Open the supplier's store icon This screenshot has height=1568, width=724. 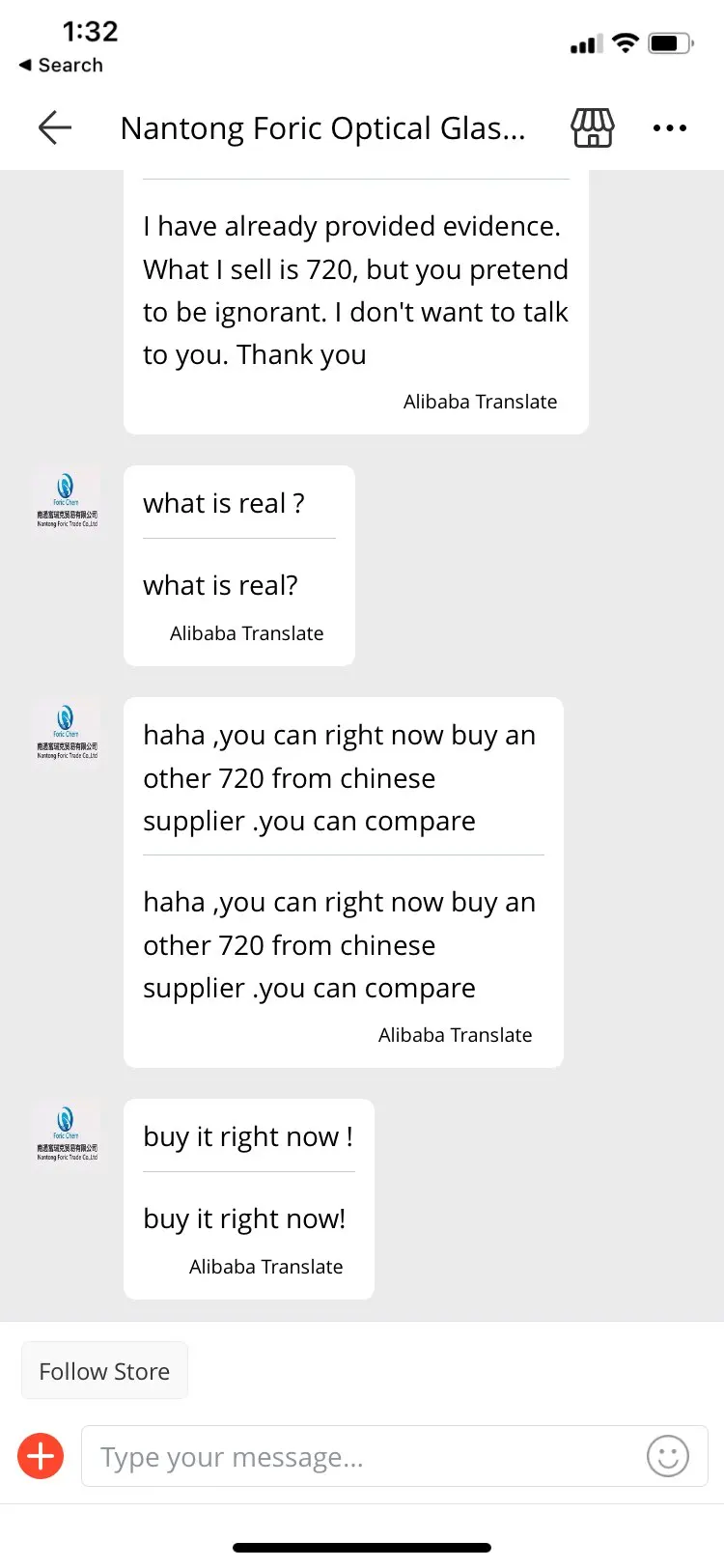pyautogui.click(x=593, y=127)
